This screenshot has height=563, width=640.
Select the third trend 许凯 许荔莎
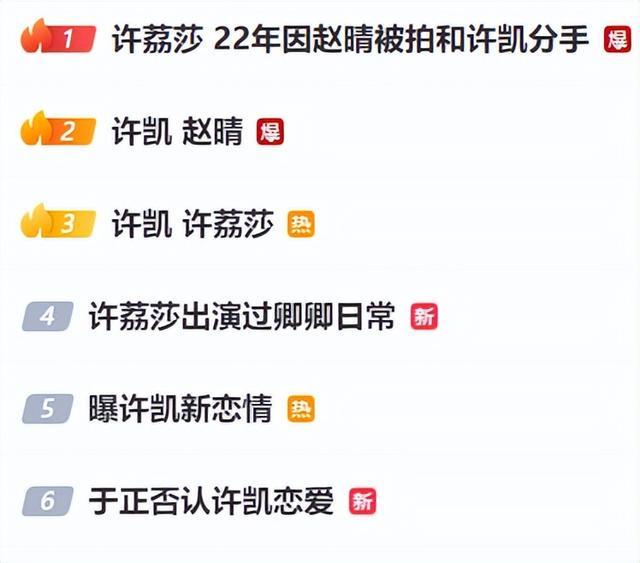192,224
